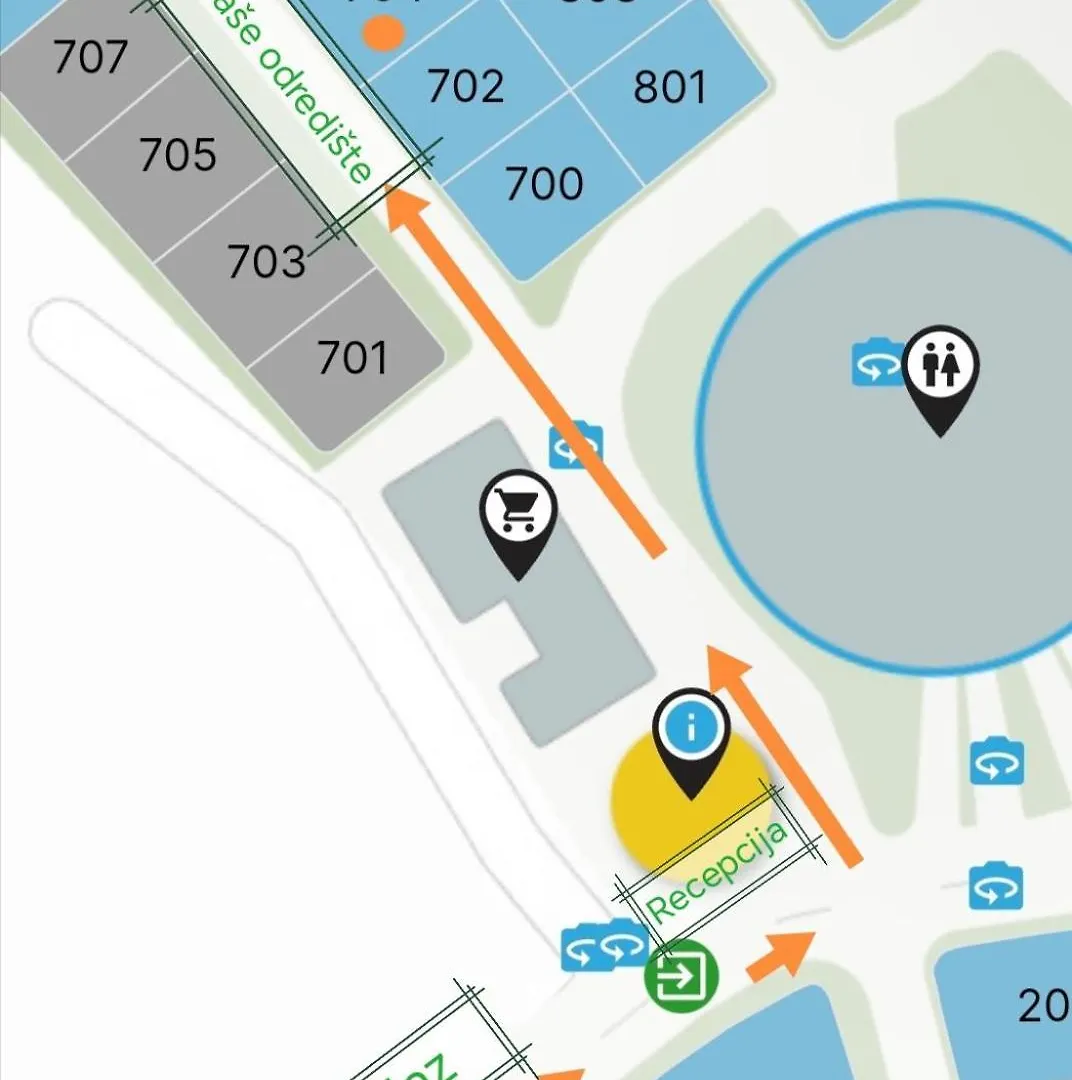The width and height of the screenshot is (1072, 1080).
Task: Select pitch 705 on the map
Action: 177,155
